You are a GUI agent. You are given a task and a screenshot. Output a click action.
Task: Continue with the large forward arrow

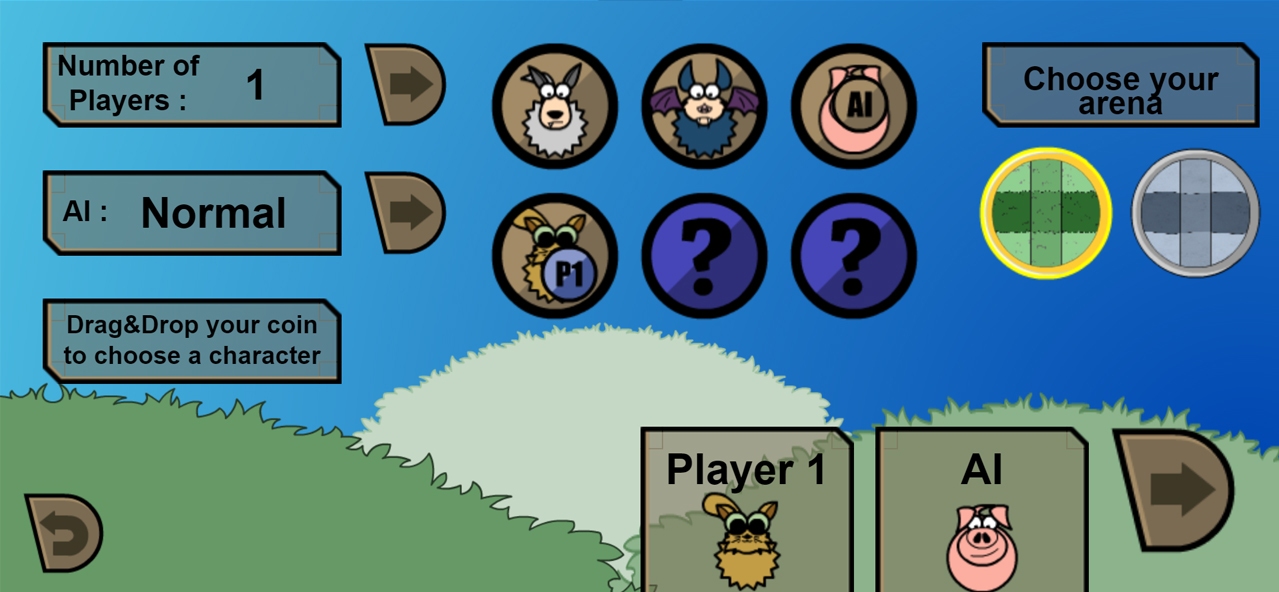point(1175,490)
